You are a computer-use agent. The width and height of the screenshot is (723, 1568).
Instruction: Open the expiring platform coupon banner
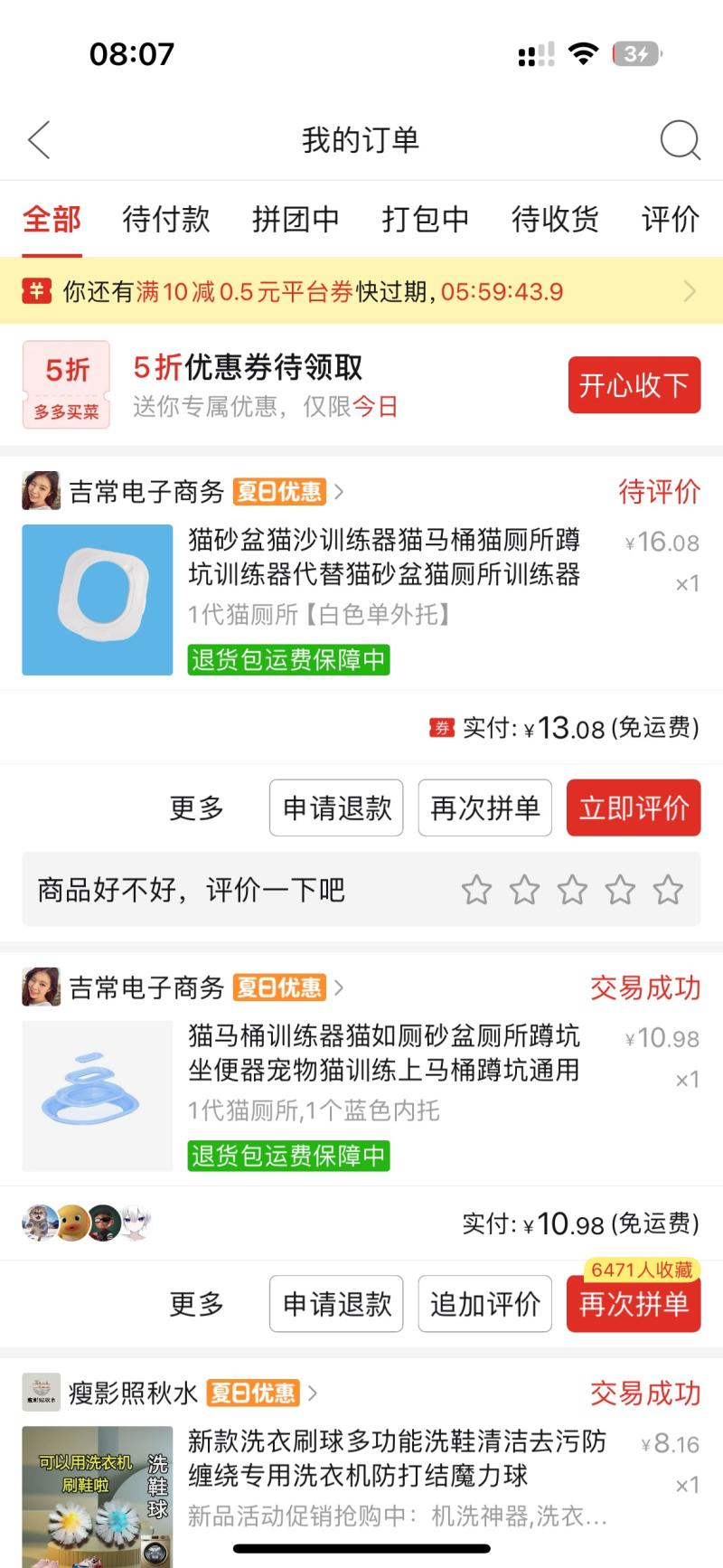pos(361,291)
